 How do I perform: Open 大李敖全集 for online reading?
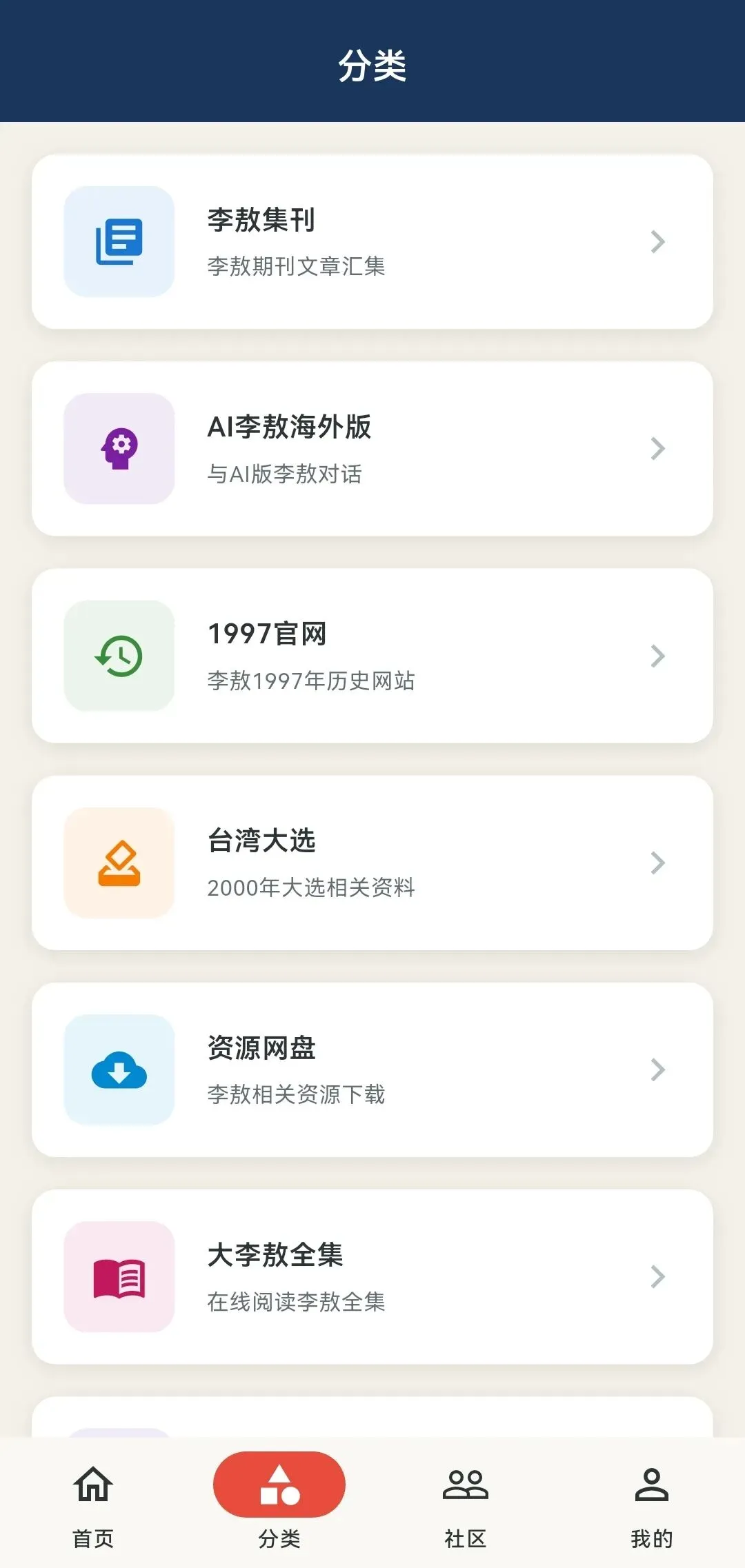372,1276
